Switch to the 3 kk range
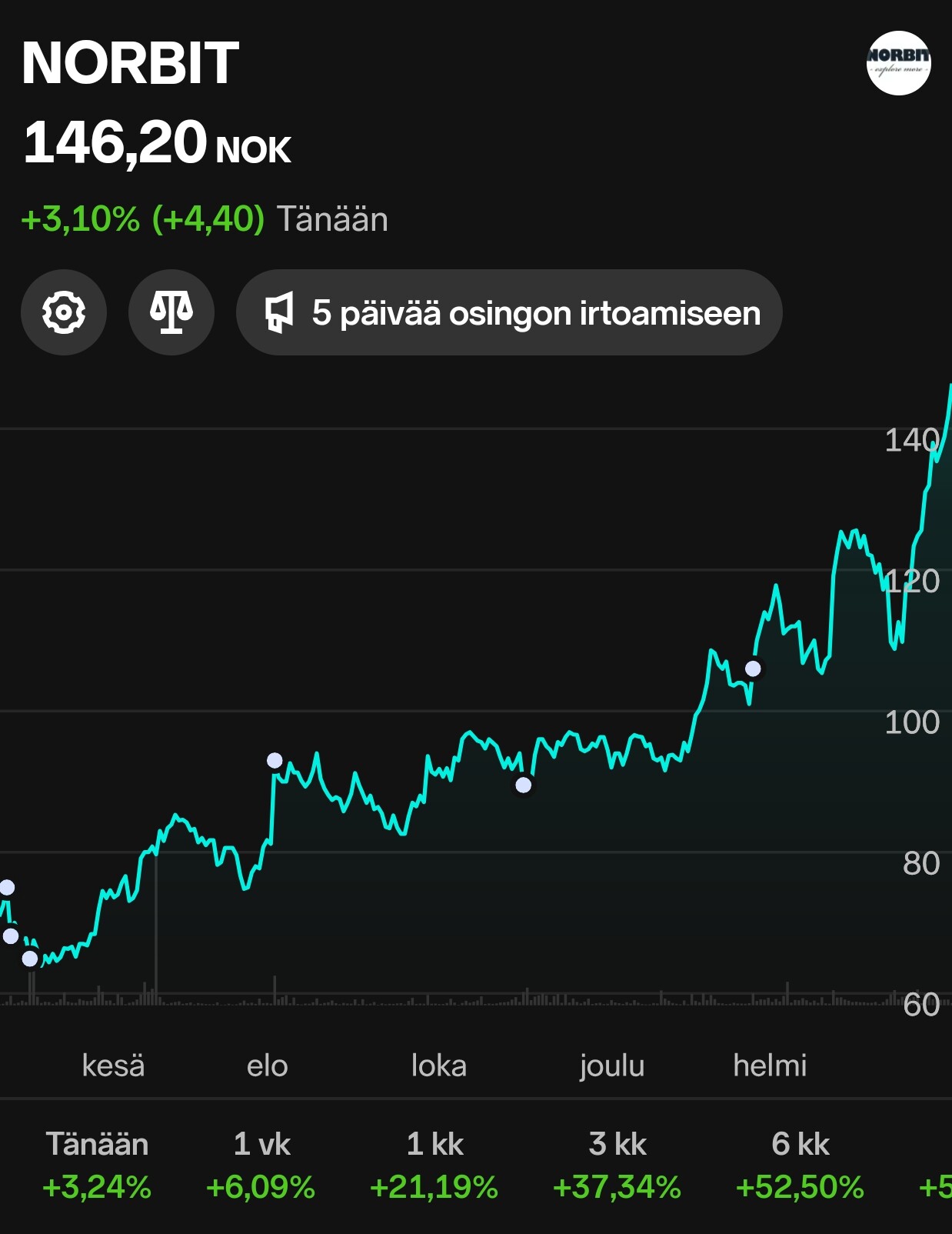 (617, 1165)
